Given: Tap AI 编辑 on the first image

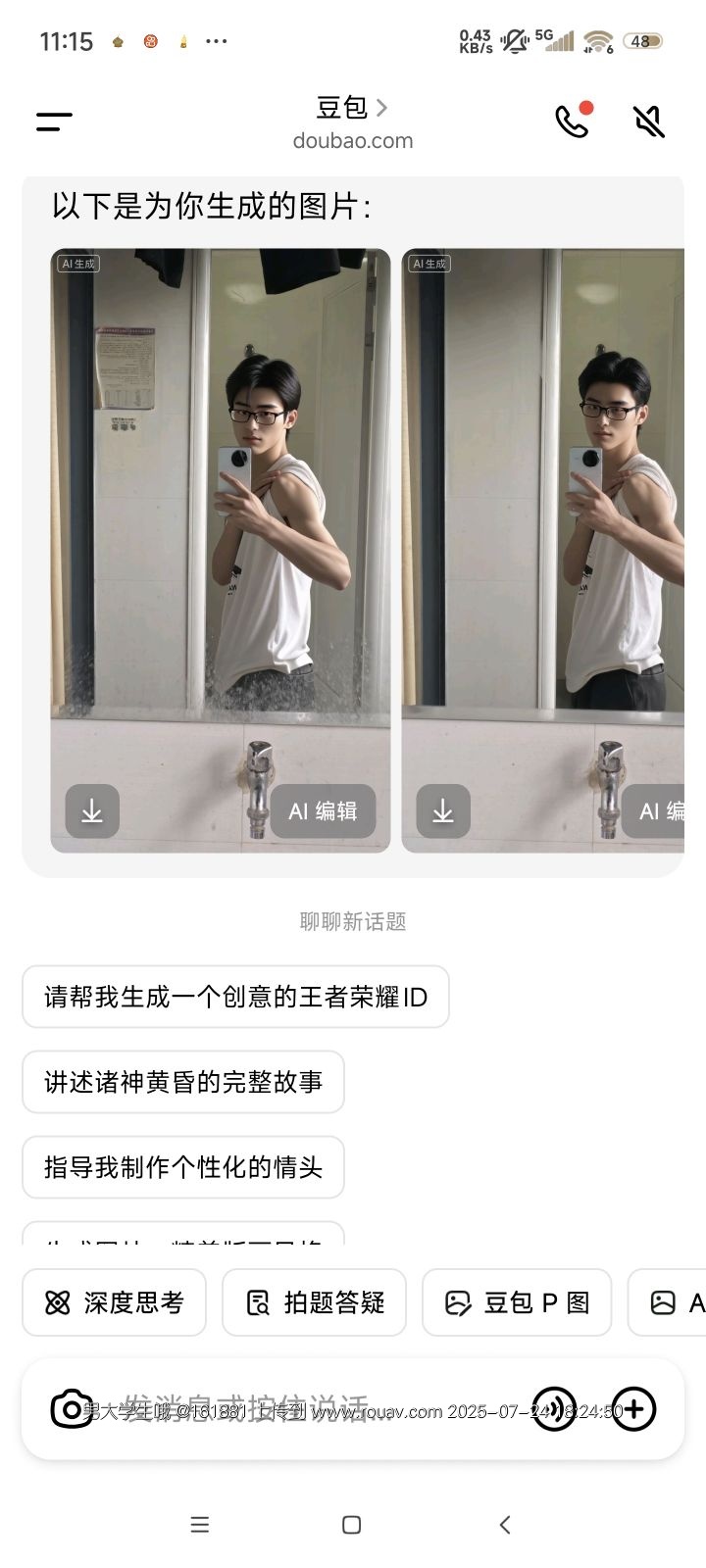Looking at the screenshot, I should 323,811.
